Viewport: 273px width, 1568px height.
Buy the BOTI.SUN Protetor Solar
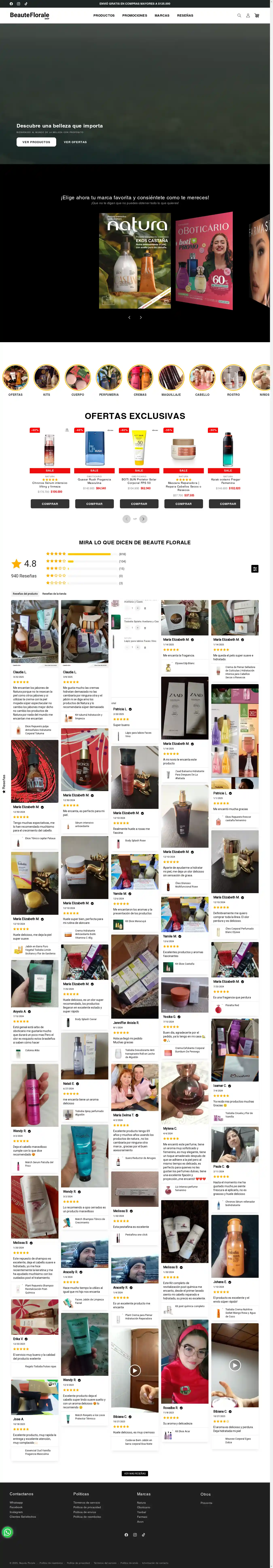pyautogui.click(x=139, y=503)
